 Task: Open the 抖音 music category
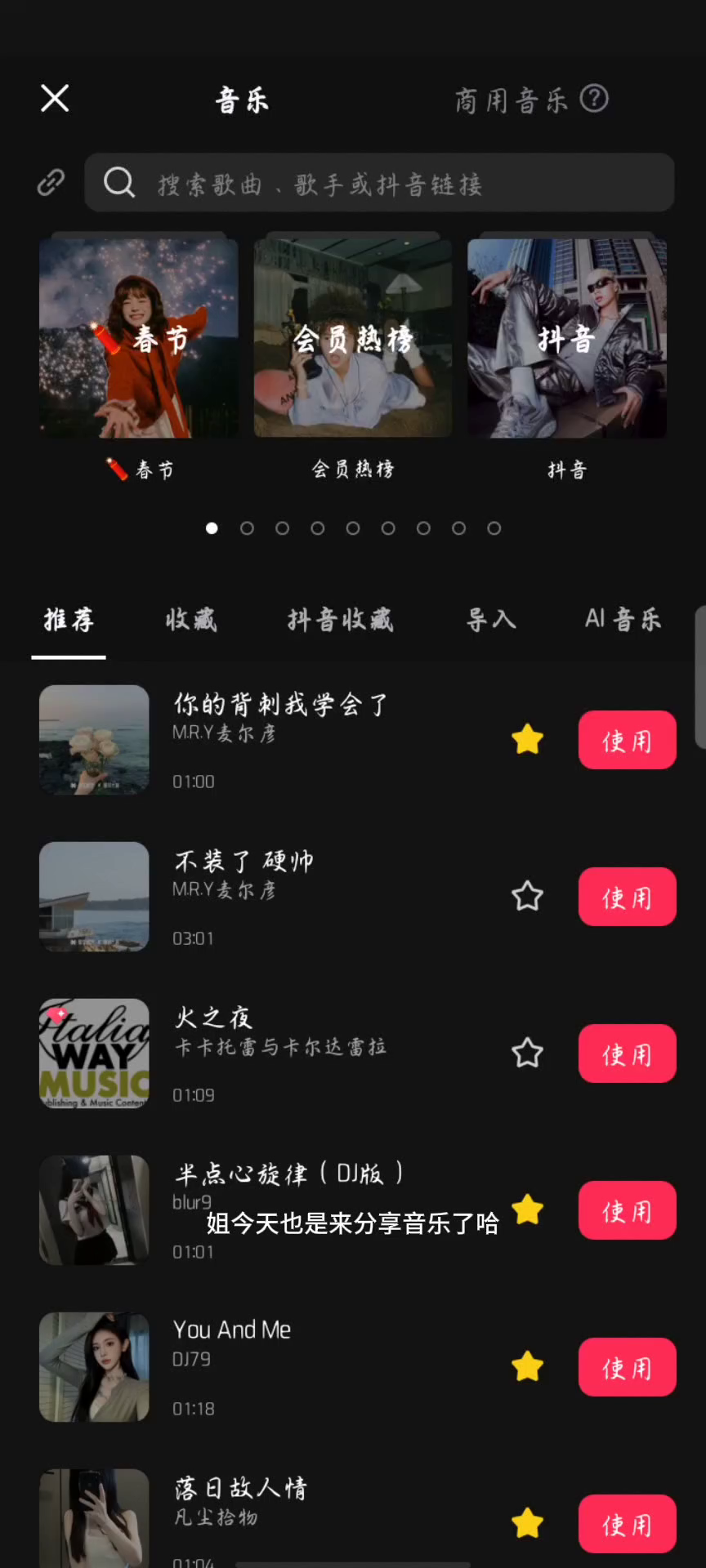[x=567, y=338]
